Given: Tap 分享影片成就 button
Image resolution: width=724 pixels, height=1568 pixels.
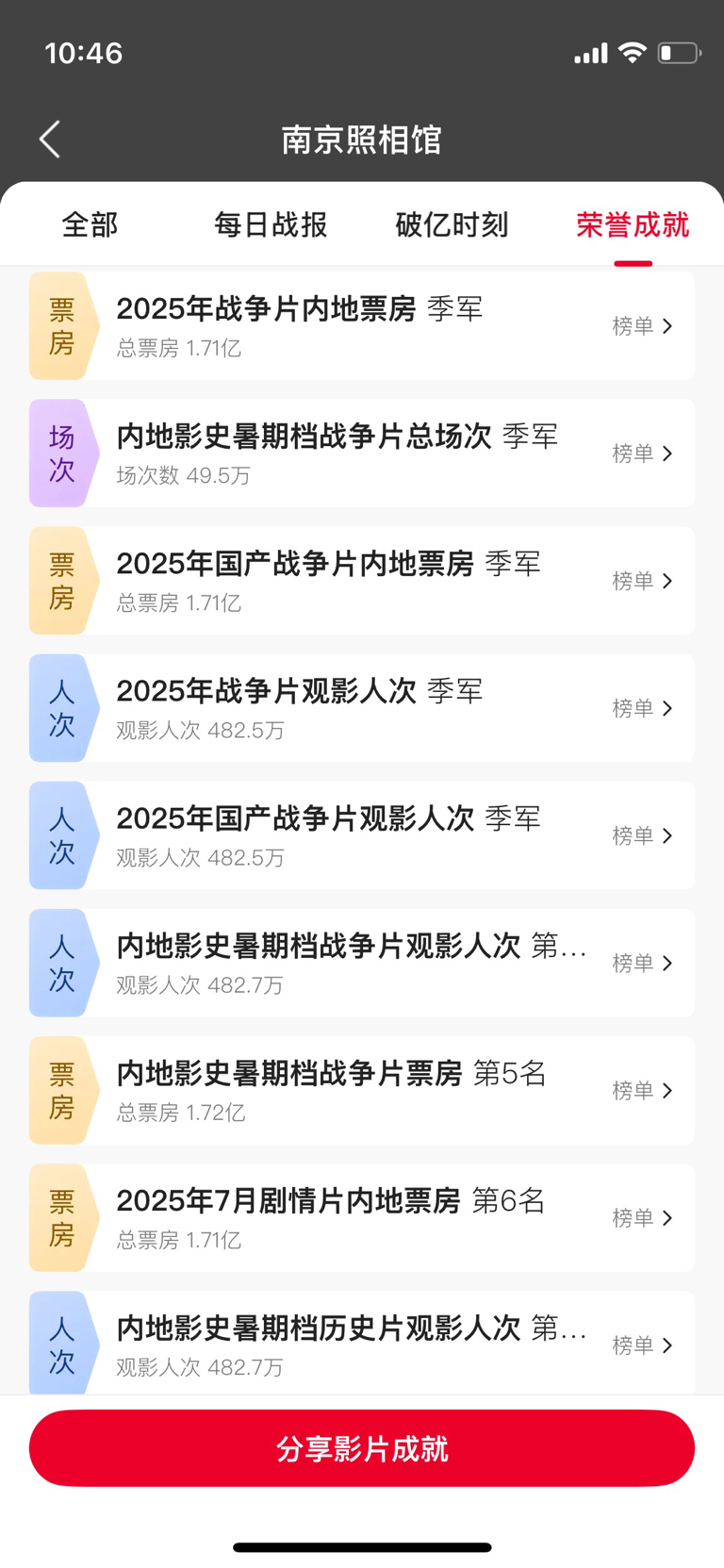Looking at the screenshot, I should point(362,1448).
